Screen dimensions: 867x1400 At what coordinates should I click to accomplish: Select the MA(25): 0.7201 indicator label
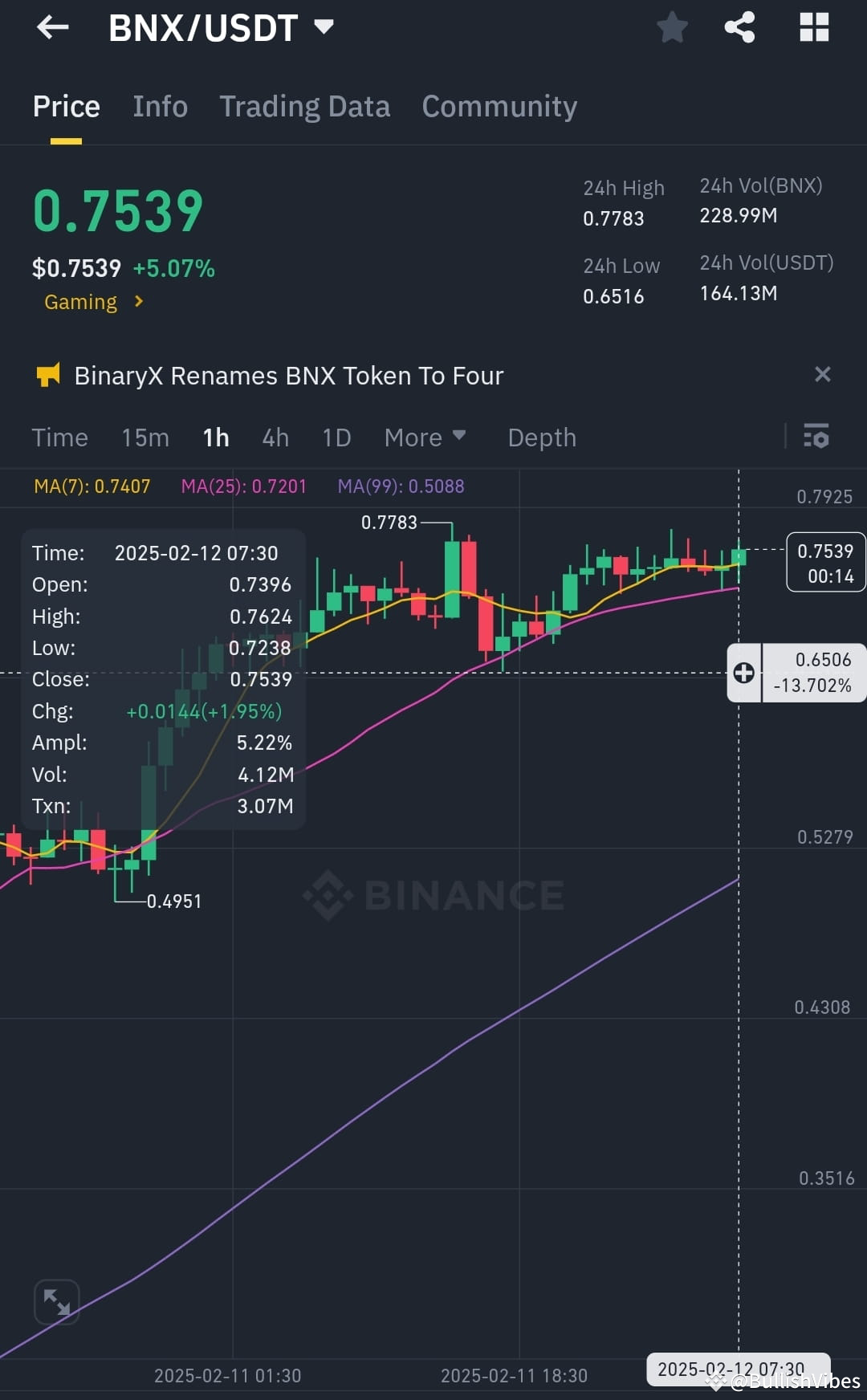click(243, 486)
